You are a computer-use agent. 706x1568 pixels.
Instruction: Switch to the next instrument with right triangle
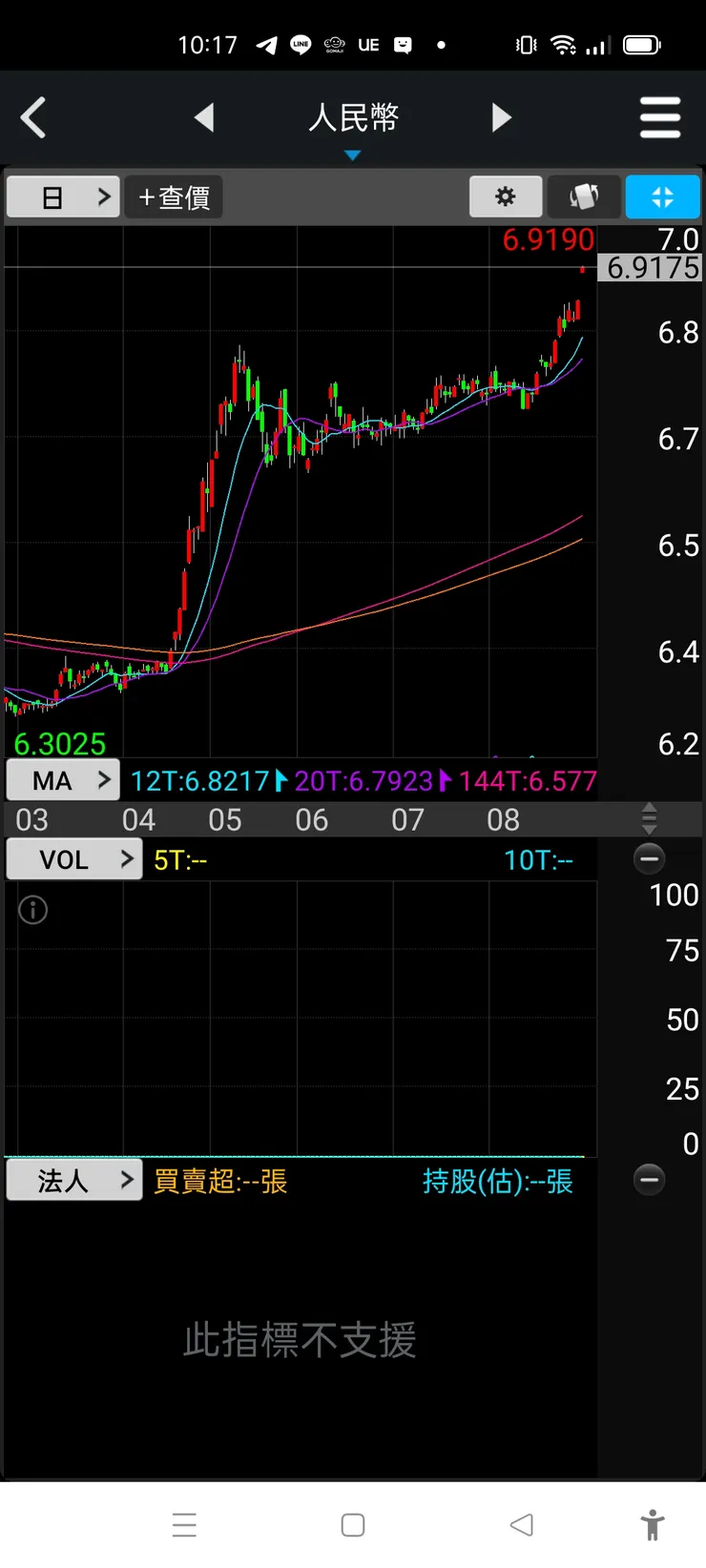(x=502, y=118)
